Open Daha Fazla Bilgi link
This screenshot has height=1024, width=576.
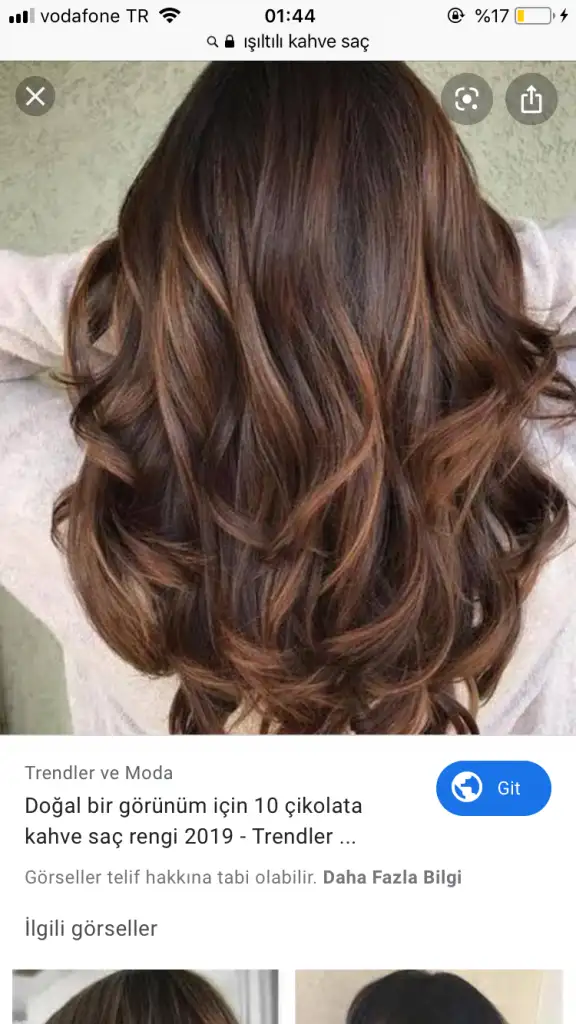click(x=392, y=877)
